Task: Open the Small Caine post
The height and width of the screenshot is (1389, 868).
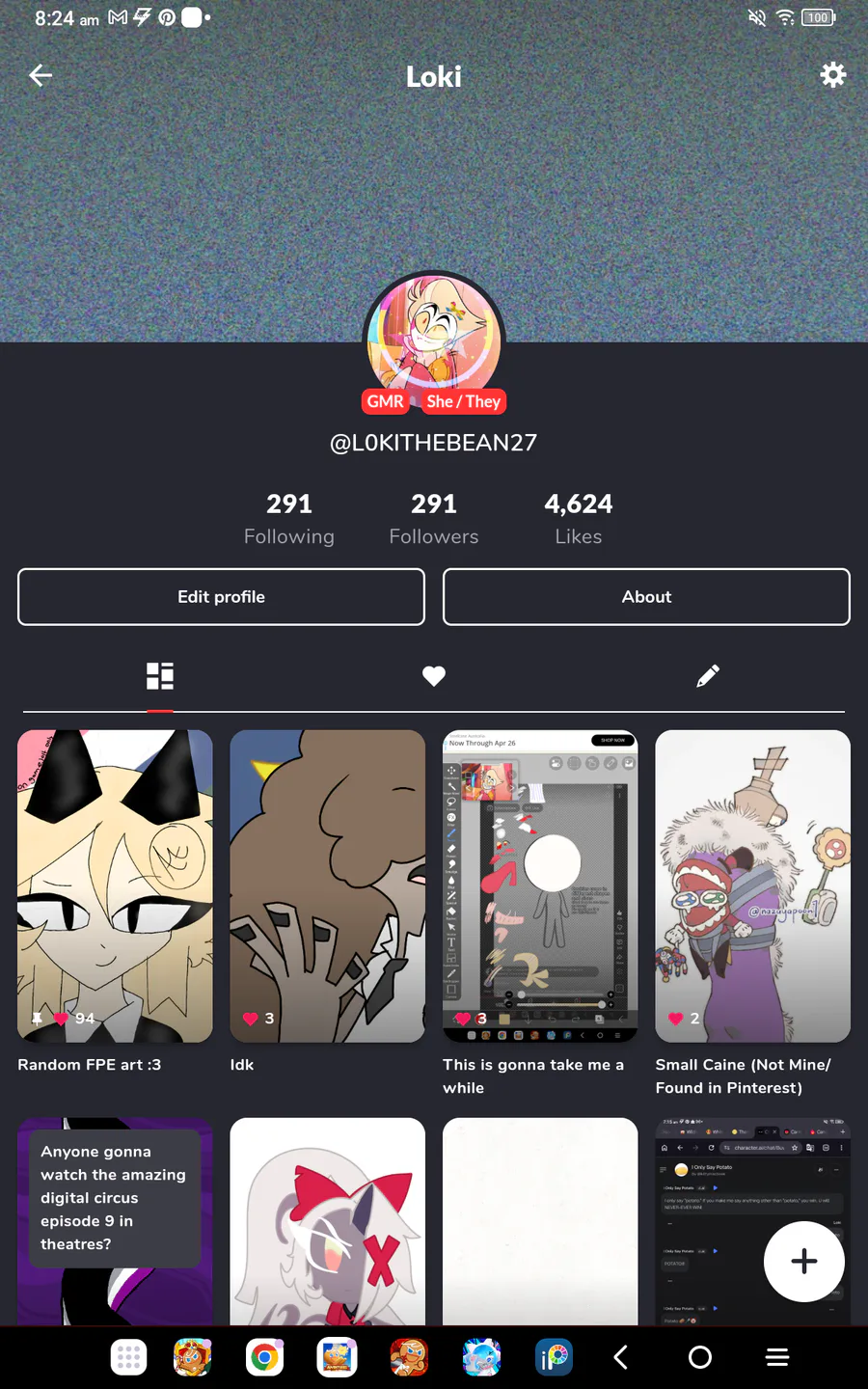Action: (x=752, y=885)
